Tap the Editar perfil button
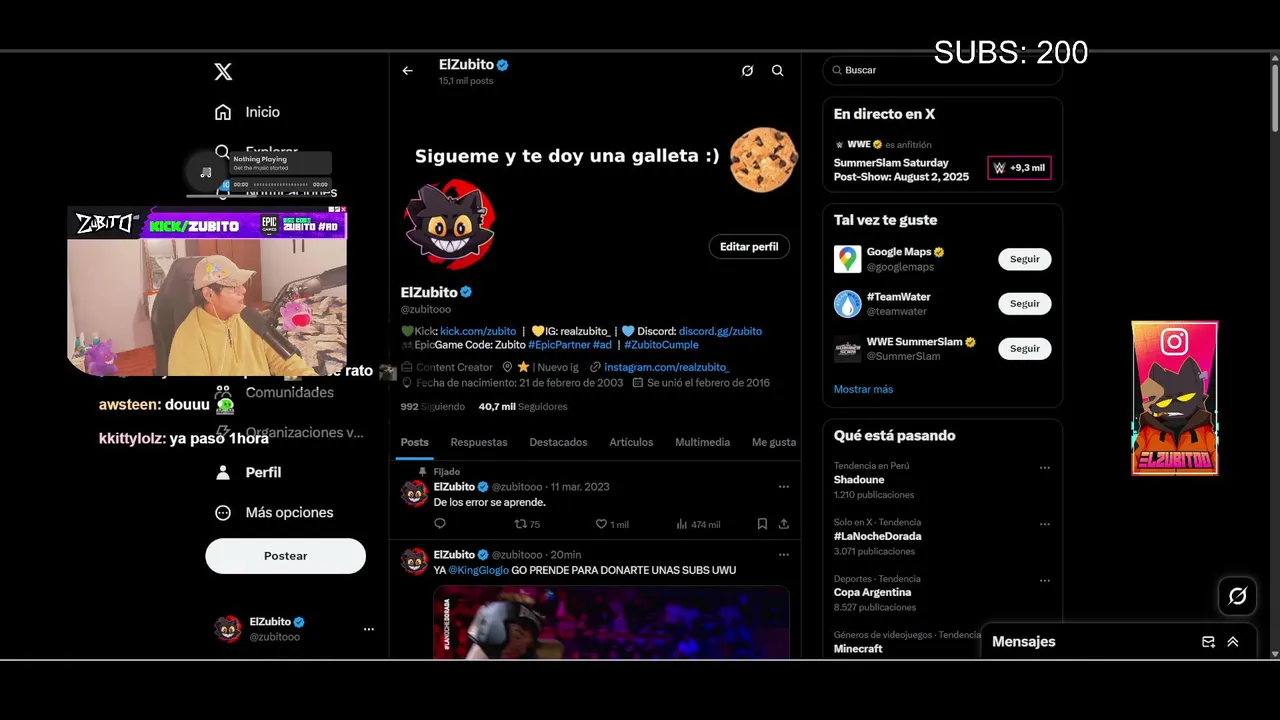Screen dimensions: 1280x720 [x=749, y=247]
